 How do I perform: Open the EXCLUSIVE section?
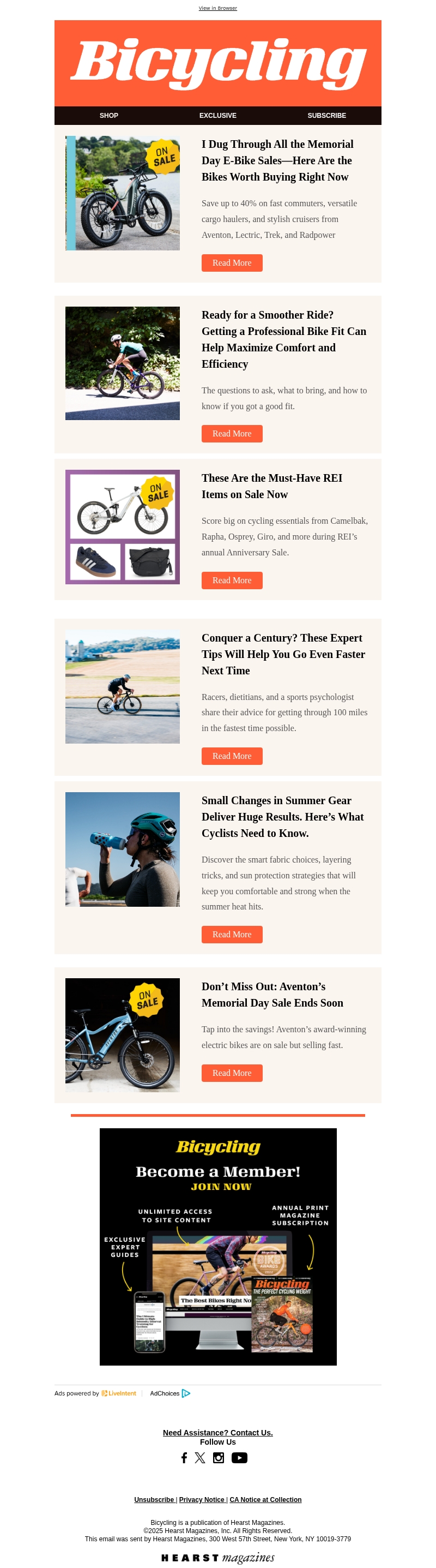(x=217, y=115)
